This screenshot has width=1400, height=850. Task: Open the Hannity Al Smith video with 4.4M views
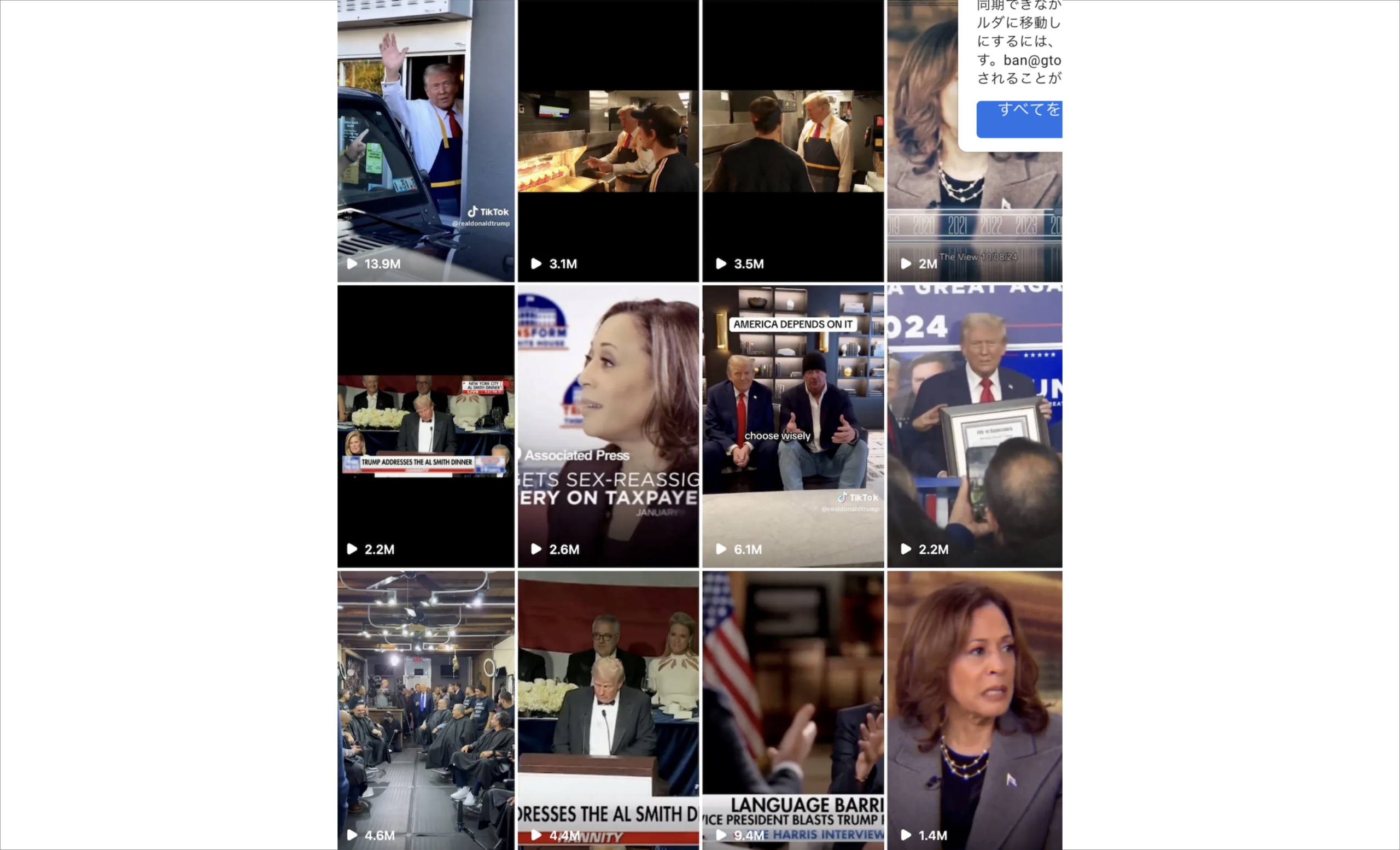pyautogui.click(x=608, y=710)
